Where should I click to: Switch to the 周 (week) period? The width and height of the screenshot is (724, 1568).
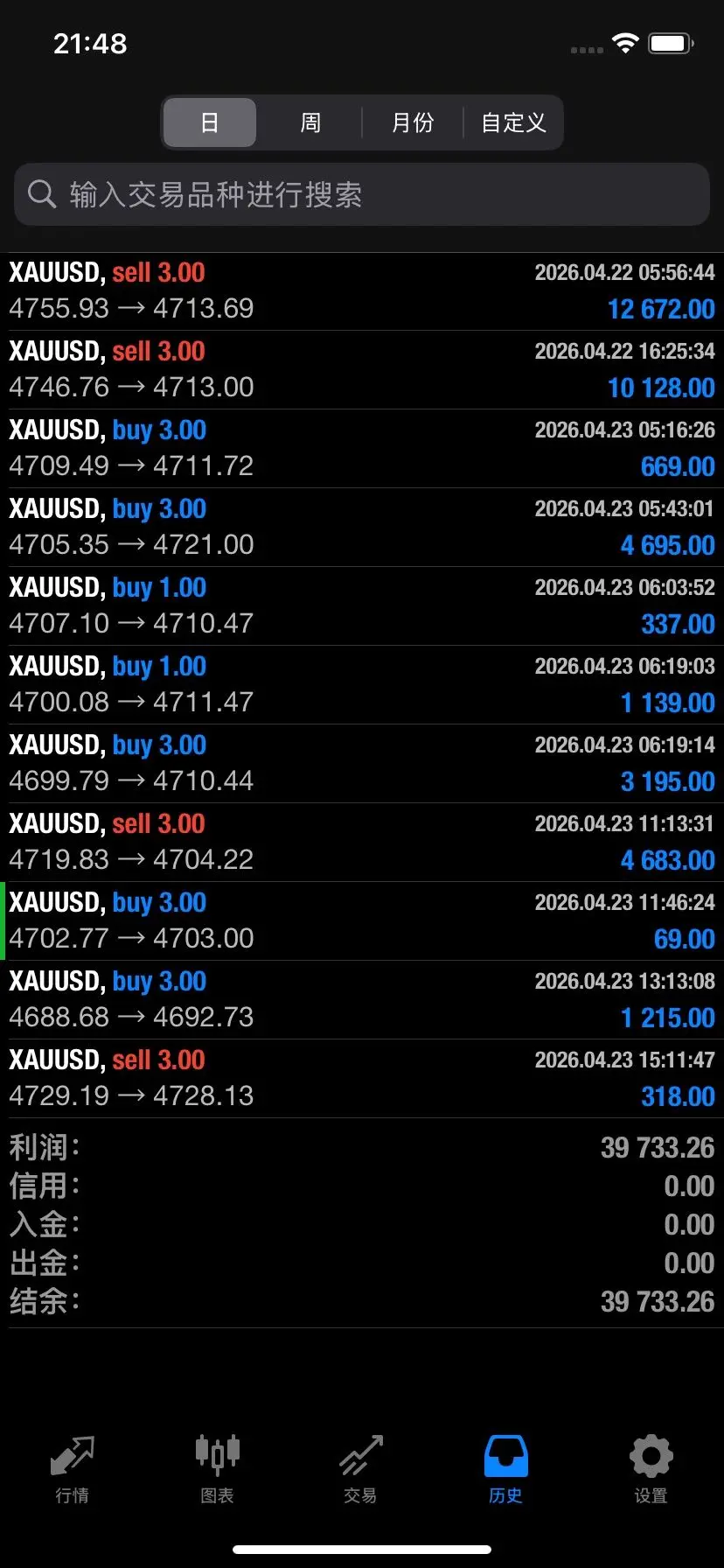[x=310, y=122]
